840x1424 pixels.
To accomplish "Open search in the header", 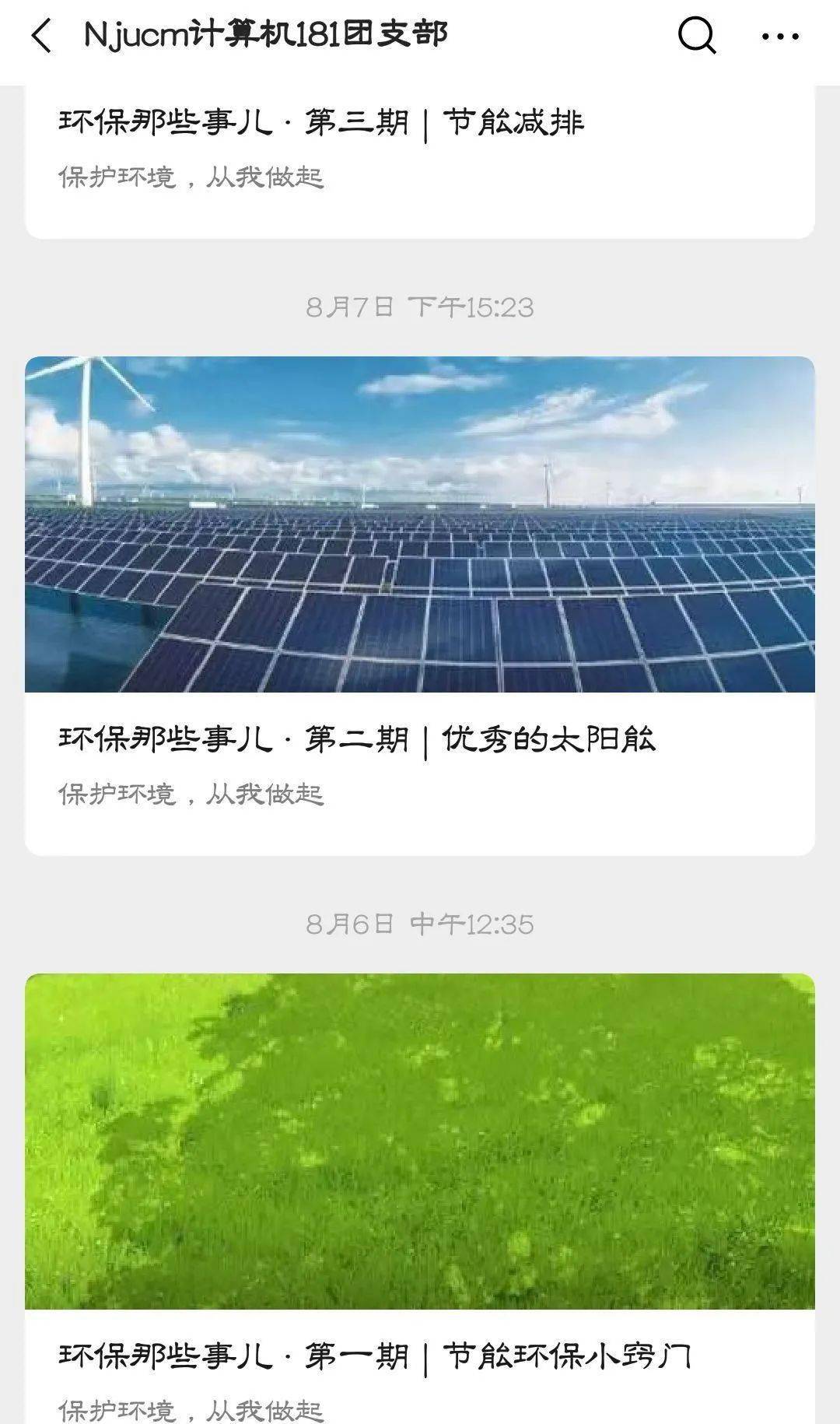I will pyautogui.click(x=697, y=35).
